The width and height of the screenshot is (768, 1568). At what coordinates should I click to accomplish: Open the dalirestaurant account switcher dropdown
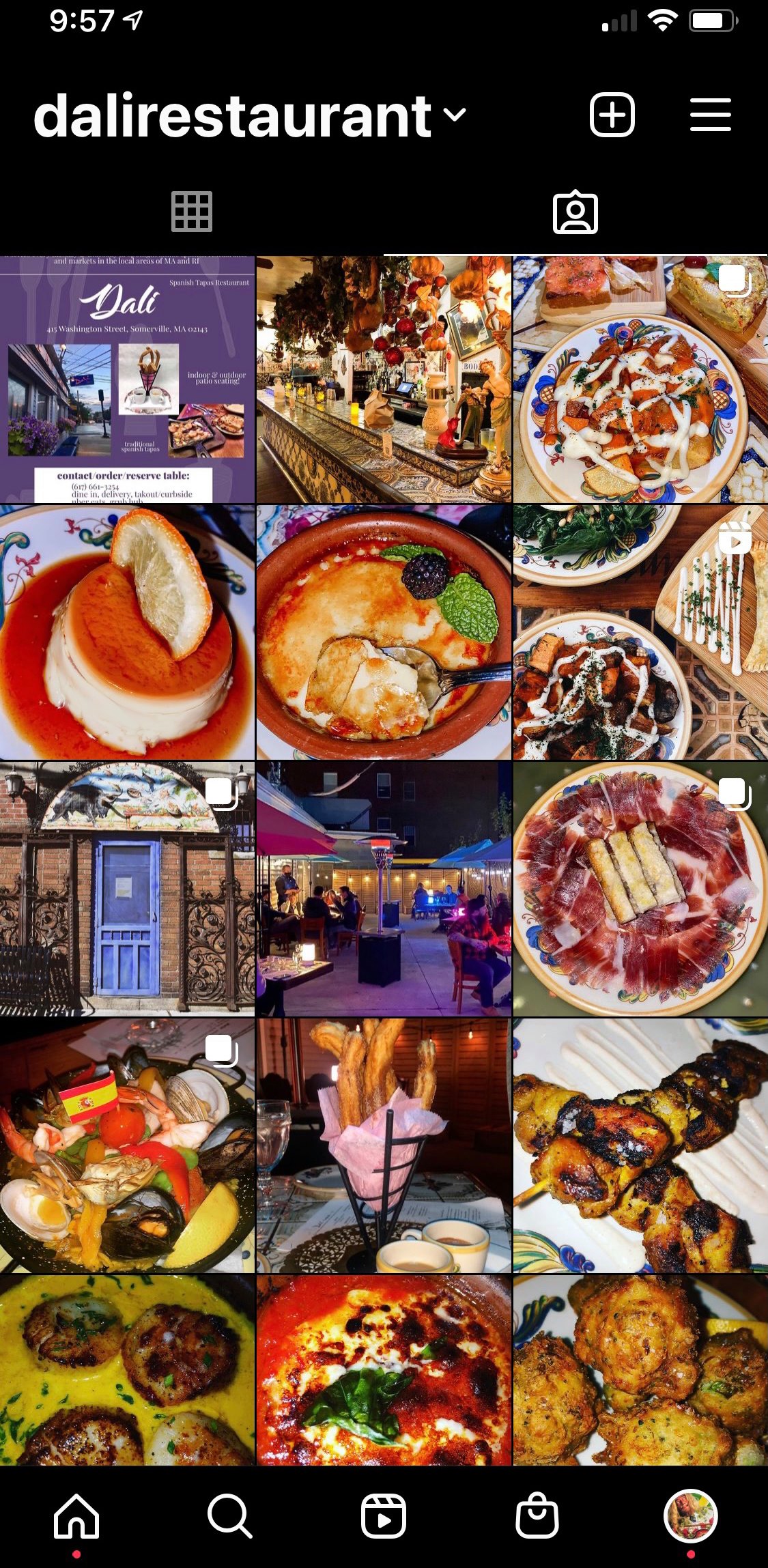pyautogui.click(x=249, y=115)
